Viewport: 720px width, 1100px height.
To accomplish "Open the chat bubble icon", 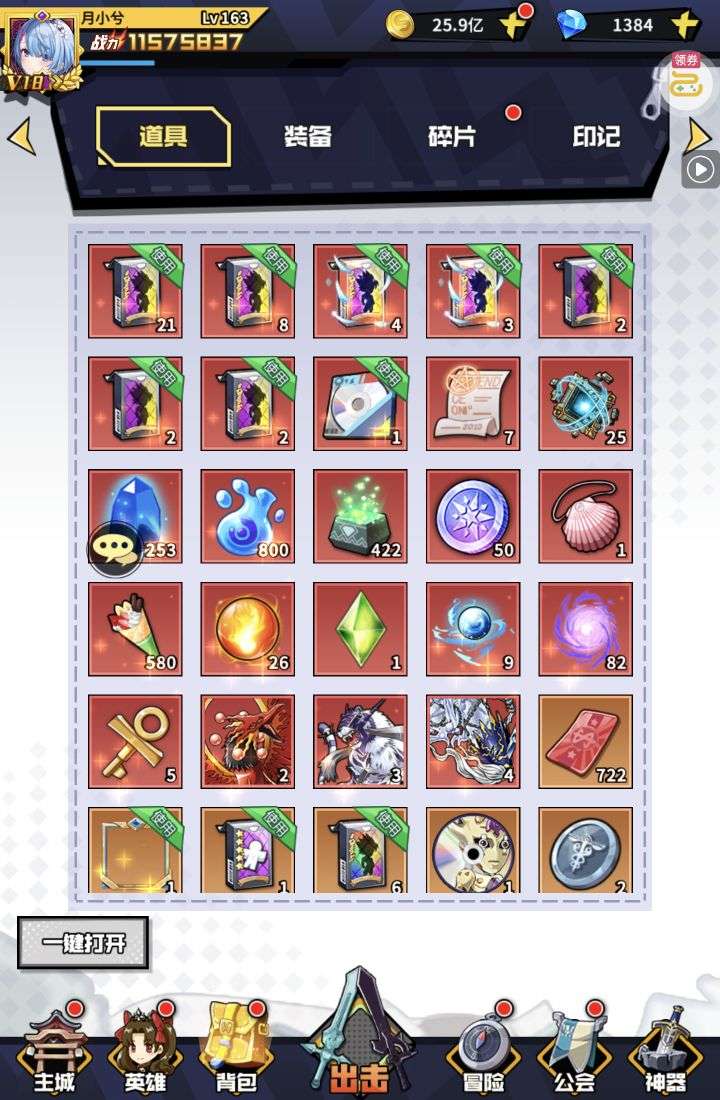I will pyautogui.click(x=114, y=548).
